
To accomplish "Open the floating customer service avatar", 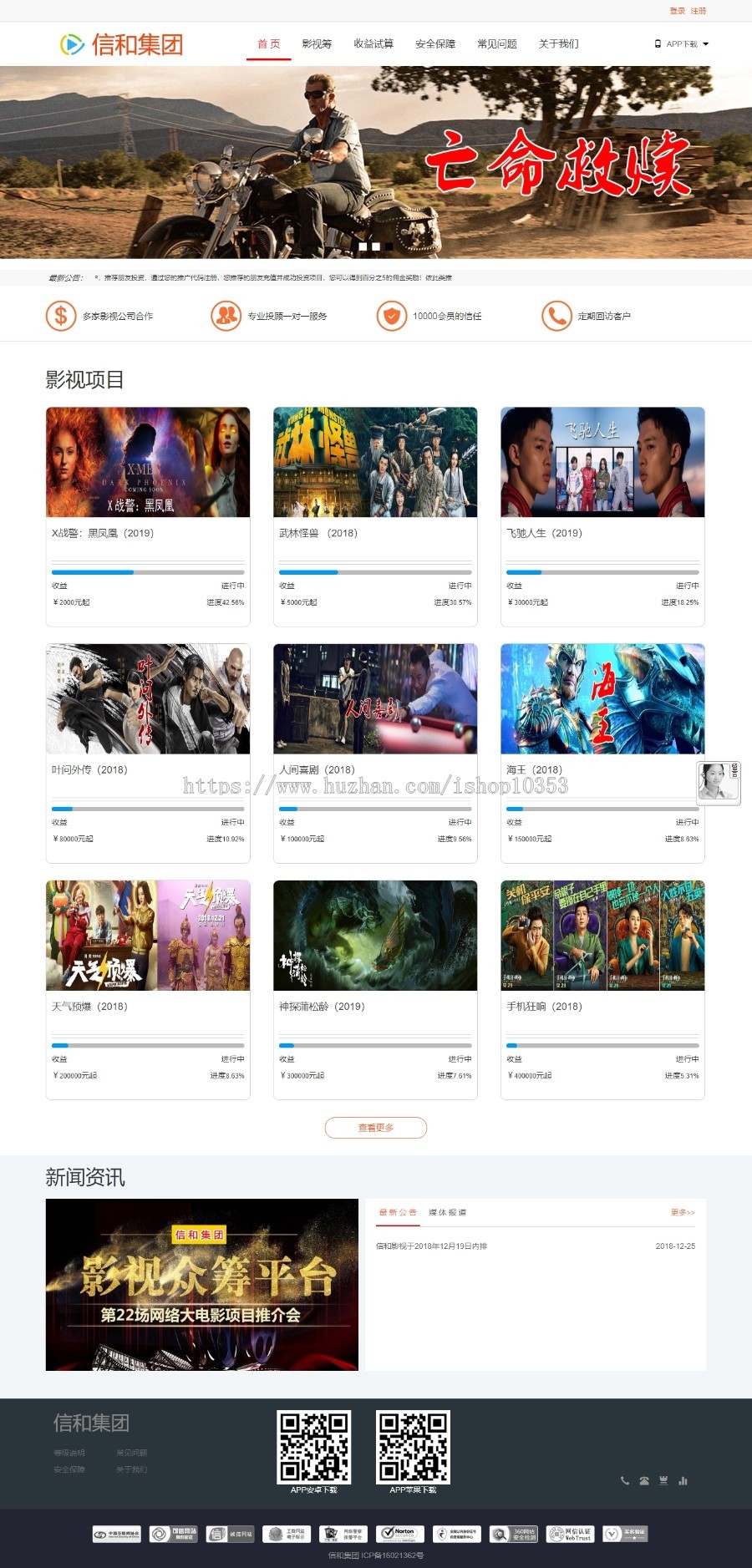I will 718,782.
